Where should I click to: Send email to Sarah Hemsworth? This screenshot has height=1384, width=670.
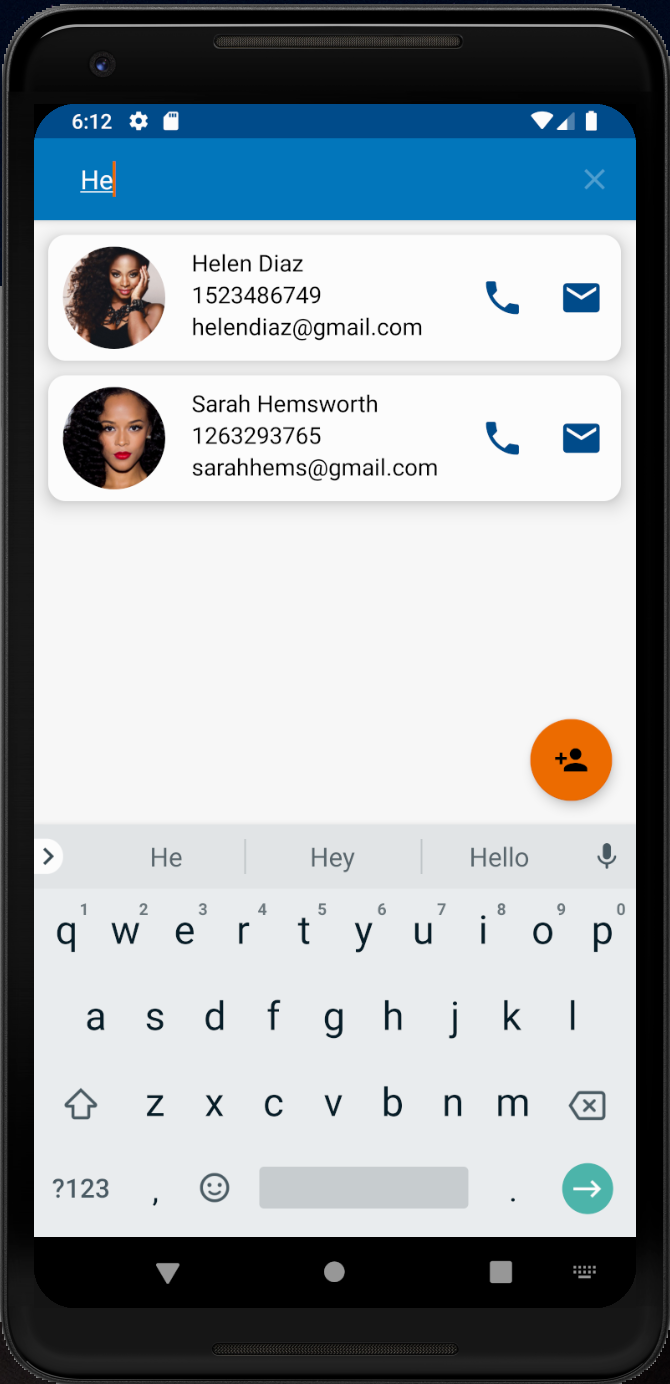tap(581, 438)
